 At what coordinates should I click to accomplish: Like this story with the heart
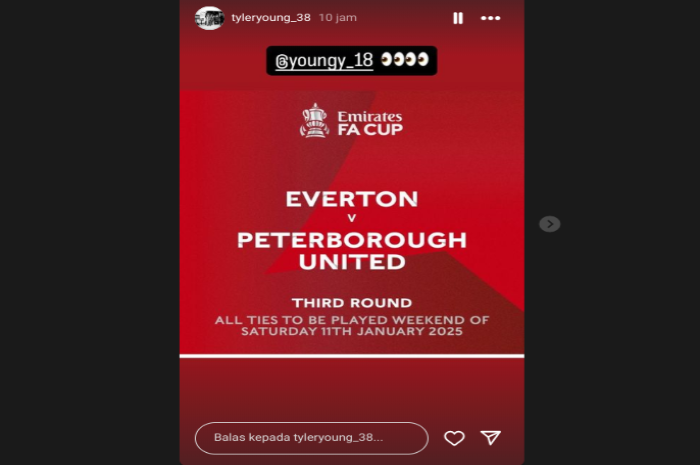(x=454, y=438)
